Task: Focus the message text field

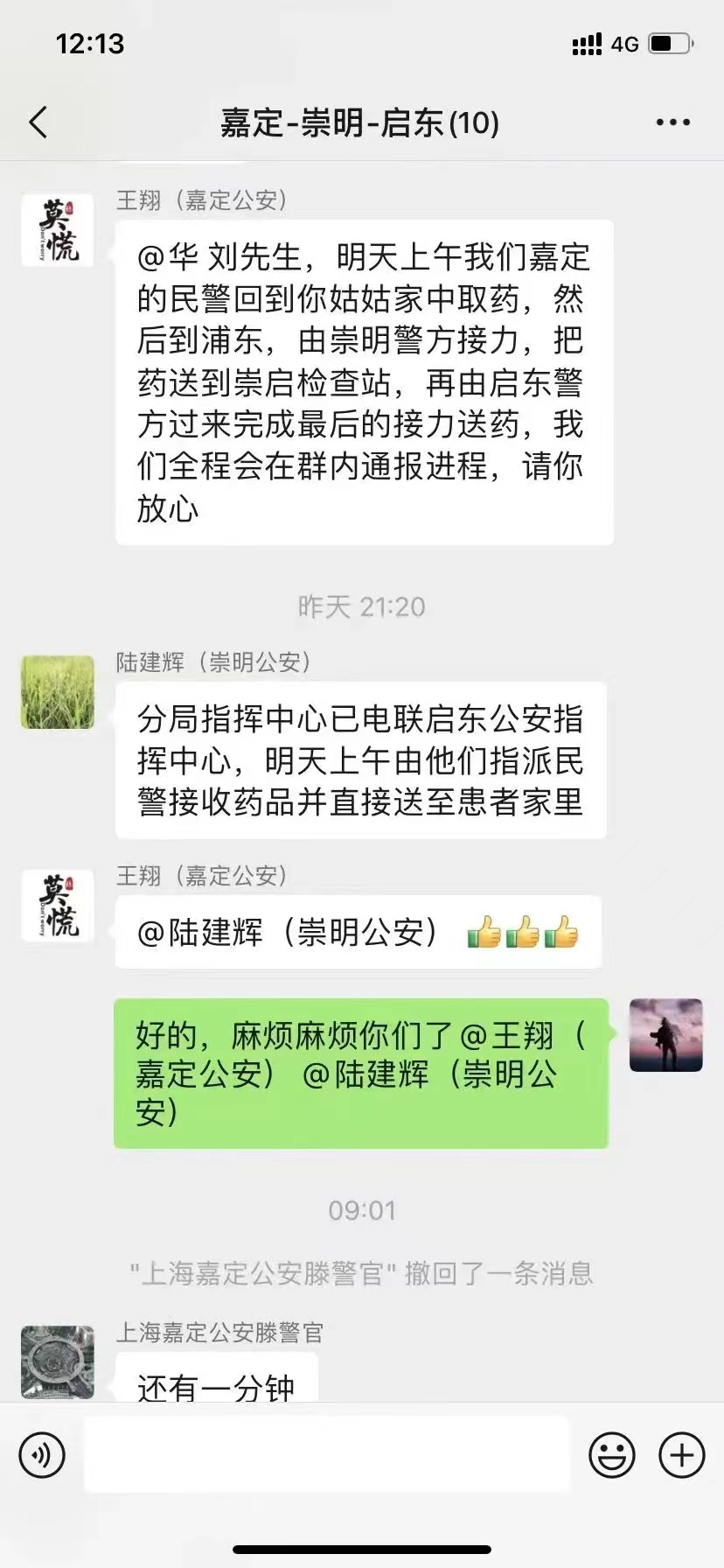Action: click(326, 1455)
